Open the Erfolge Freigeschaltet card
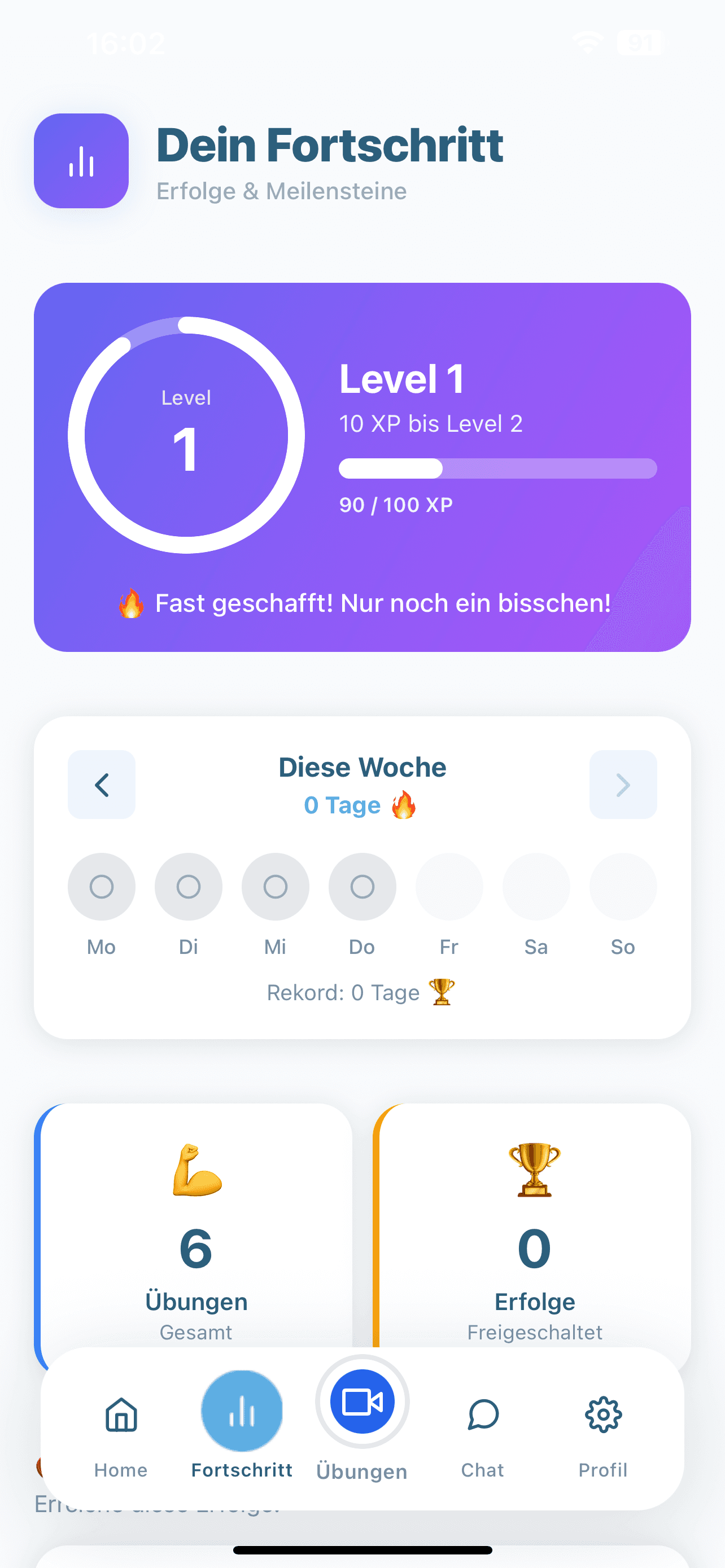The height and width of the screenshot is (1568, 725). (533, 1236)
